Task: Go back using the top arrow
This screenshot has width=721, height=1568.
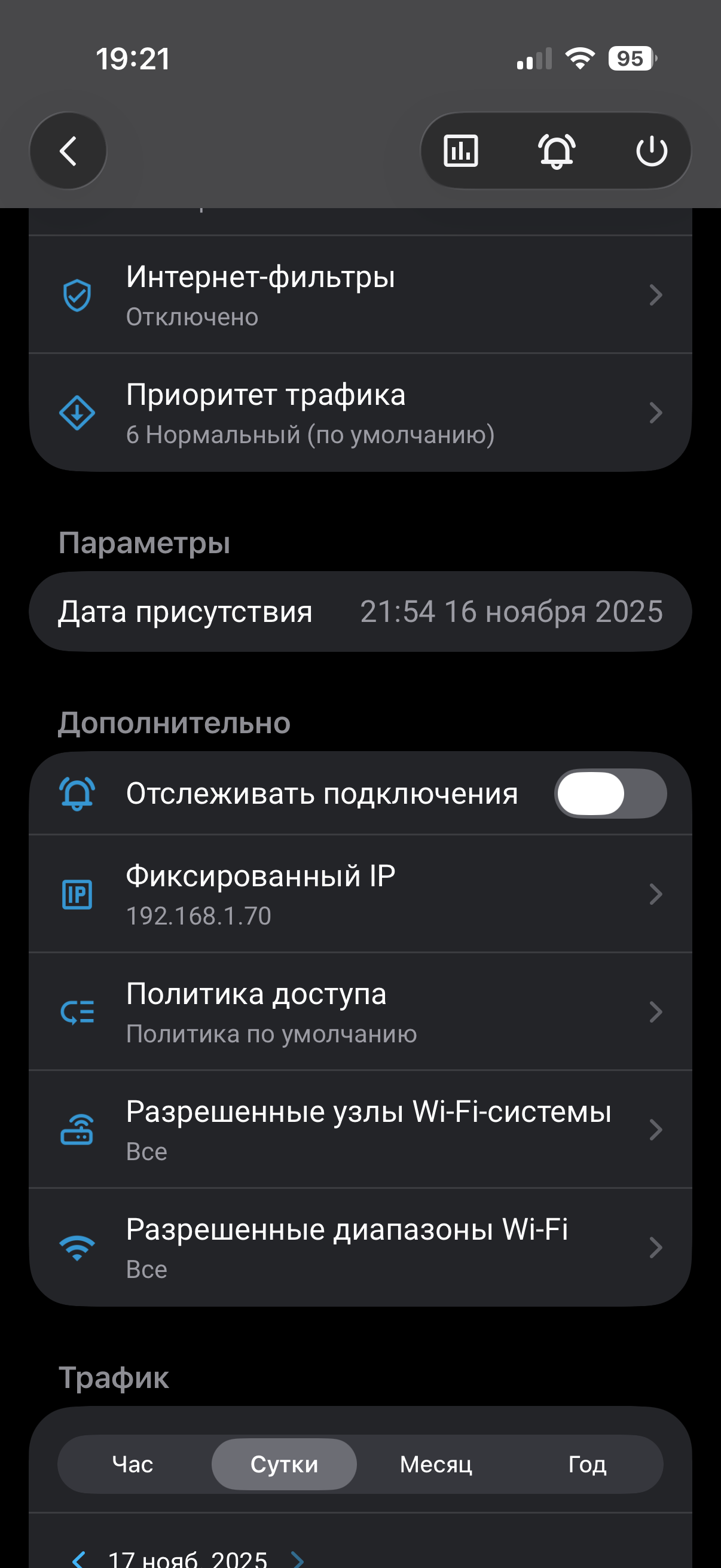Action: [x=68, y=151]
